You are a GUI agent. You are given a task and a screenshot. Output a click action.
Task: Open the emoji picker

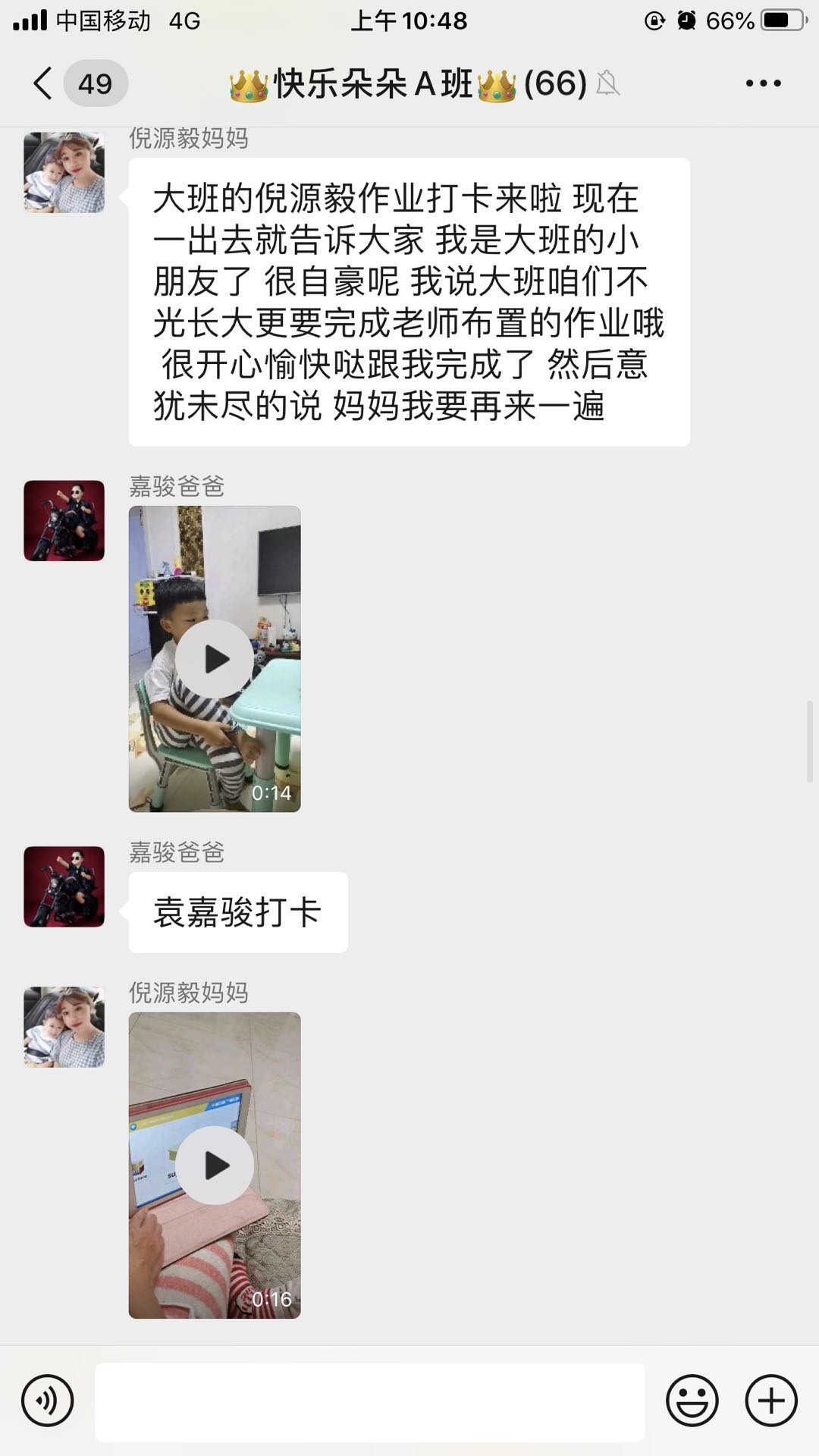(x=692, y=1401)
